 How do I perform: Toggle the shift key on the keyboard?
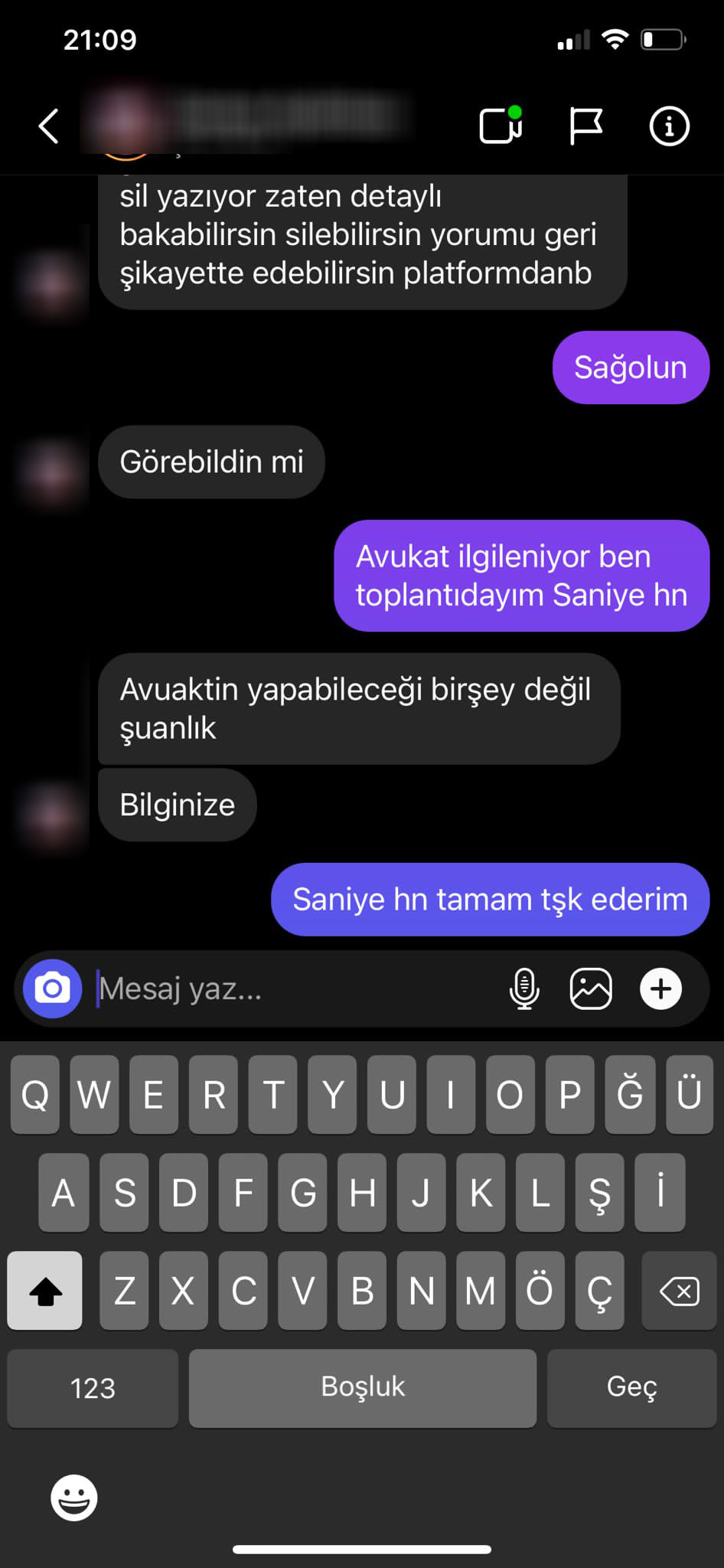pos(45,1292)
